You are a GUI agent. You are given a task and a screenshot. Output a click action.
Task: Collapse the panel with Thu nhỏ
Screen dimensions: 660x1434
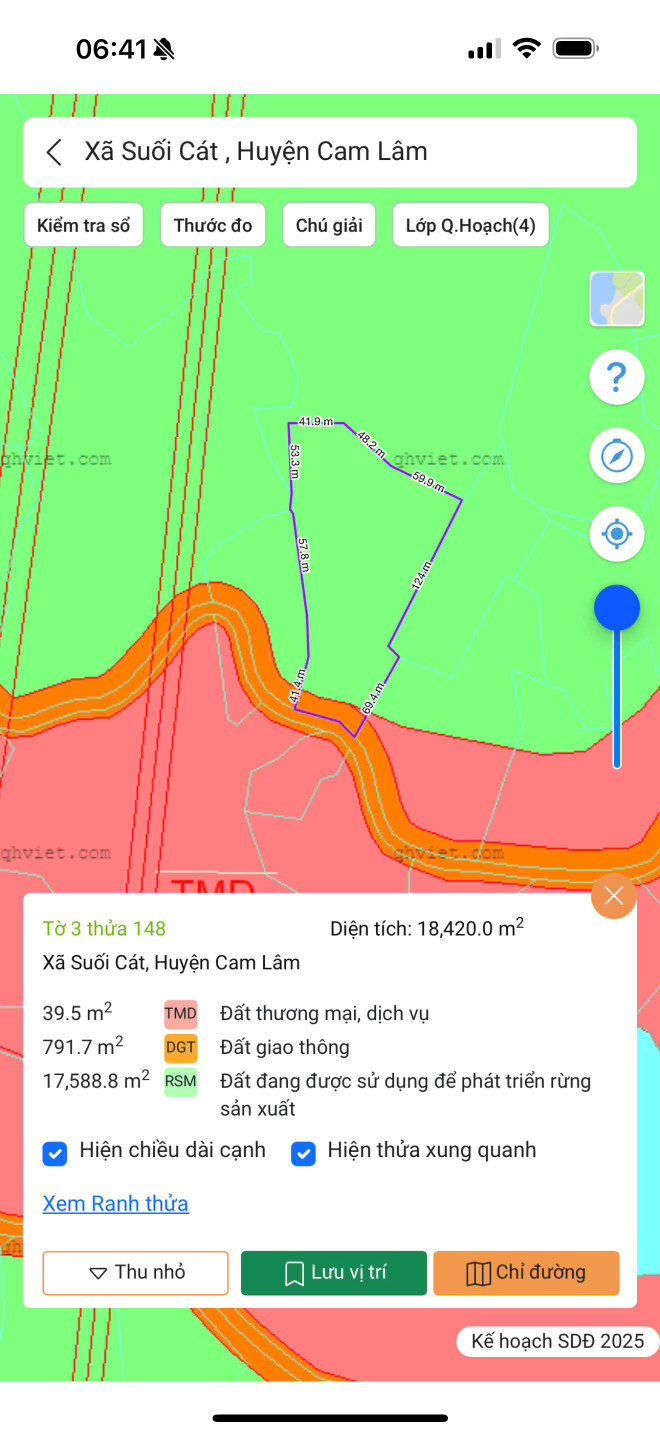point(136,1273)
